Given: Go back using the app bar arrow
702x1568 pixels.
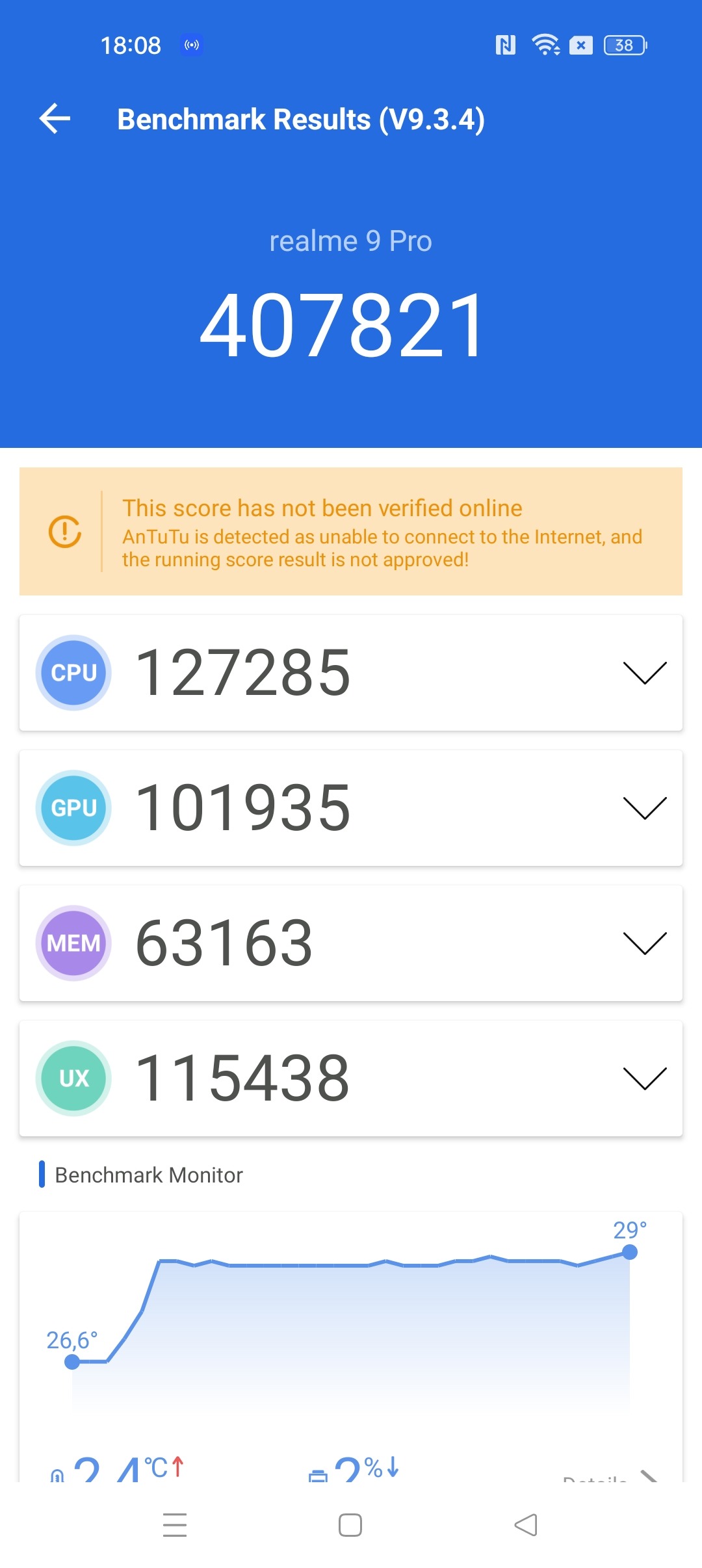Looking at the screenshot, I should (x=55, y=119).
